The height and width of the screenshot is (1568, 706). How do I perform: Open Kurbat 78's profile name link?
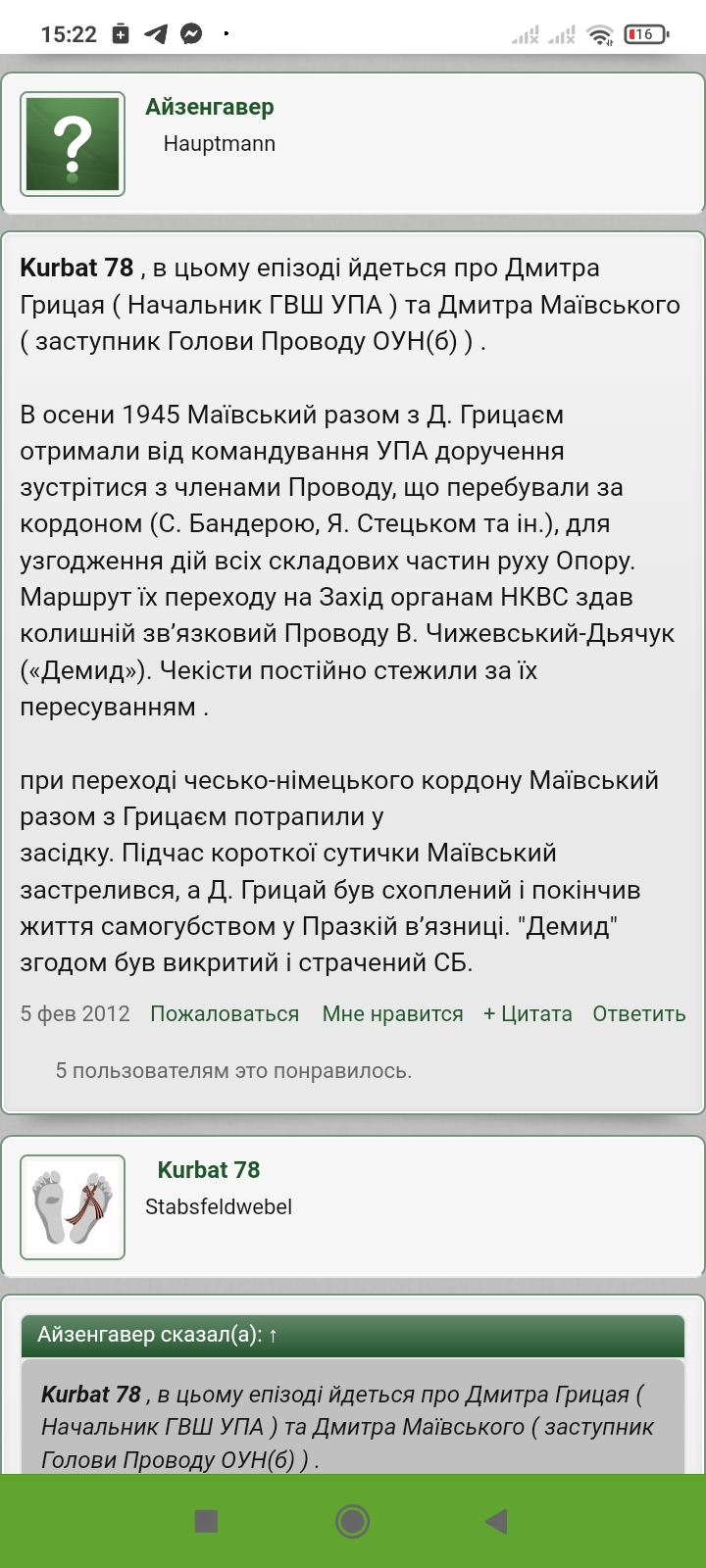208,1170
